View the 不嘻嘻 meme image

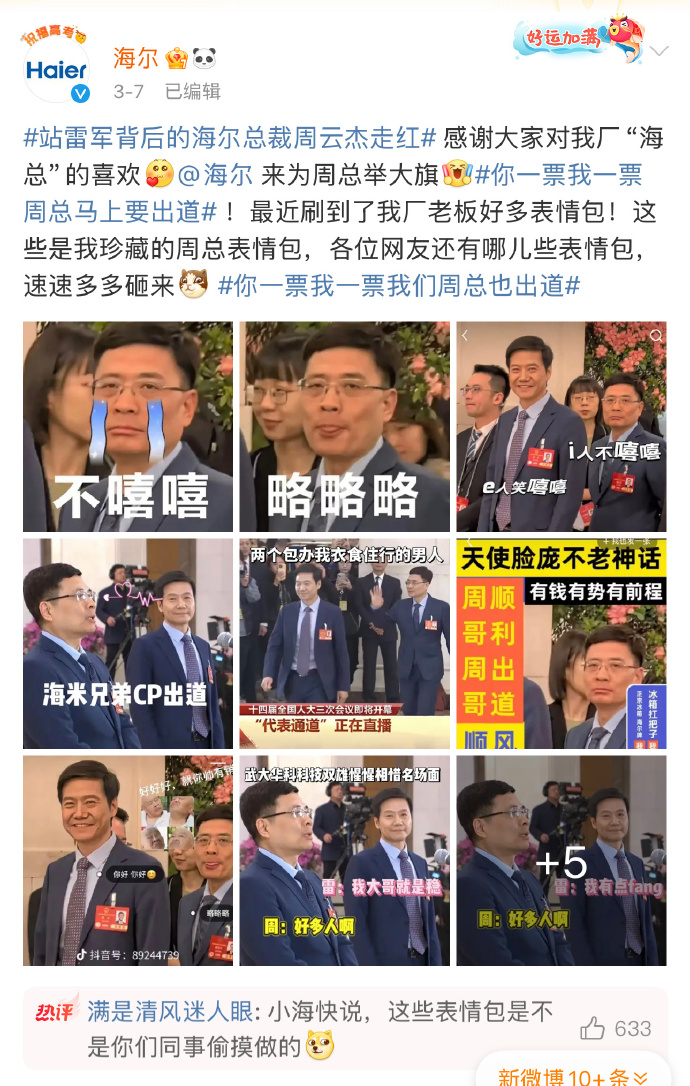128,427
